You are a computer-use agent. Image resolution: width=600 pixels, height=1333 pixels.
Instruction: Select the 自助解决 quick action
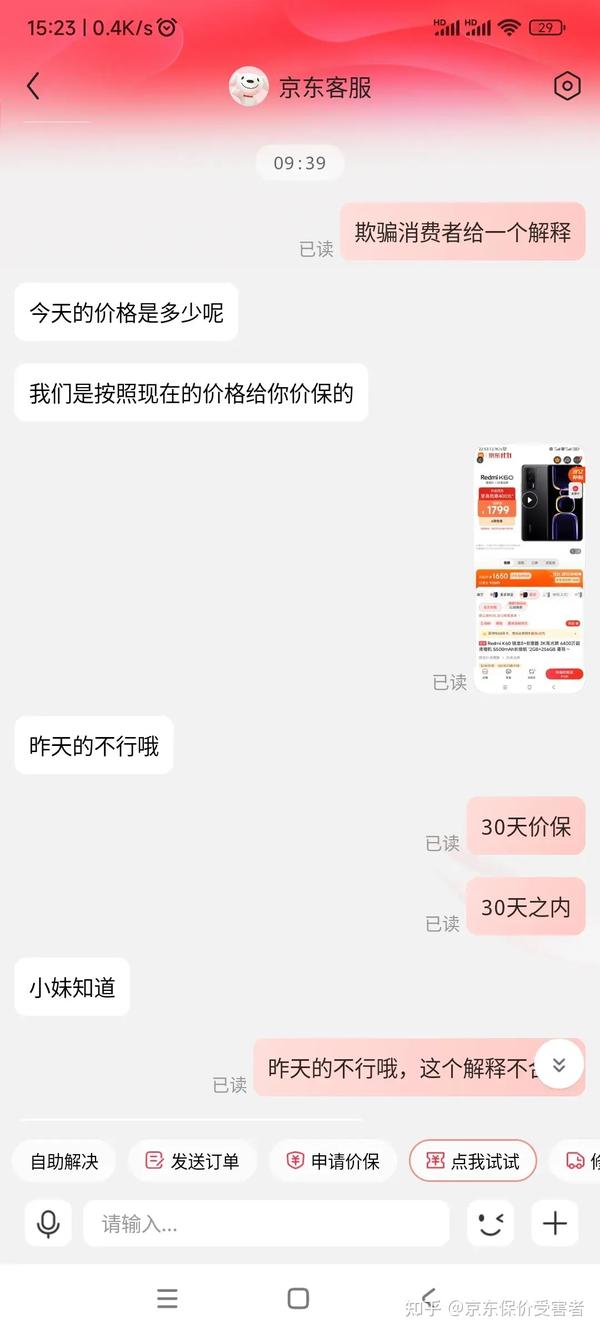[64, 1161]
